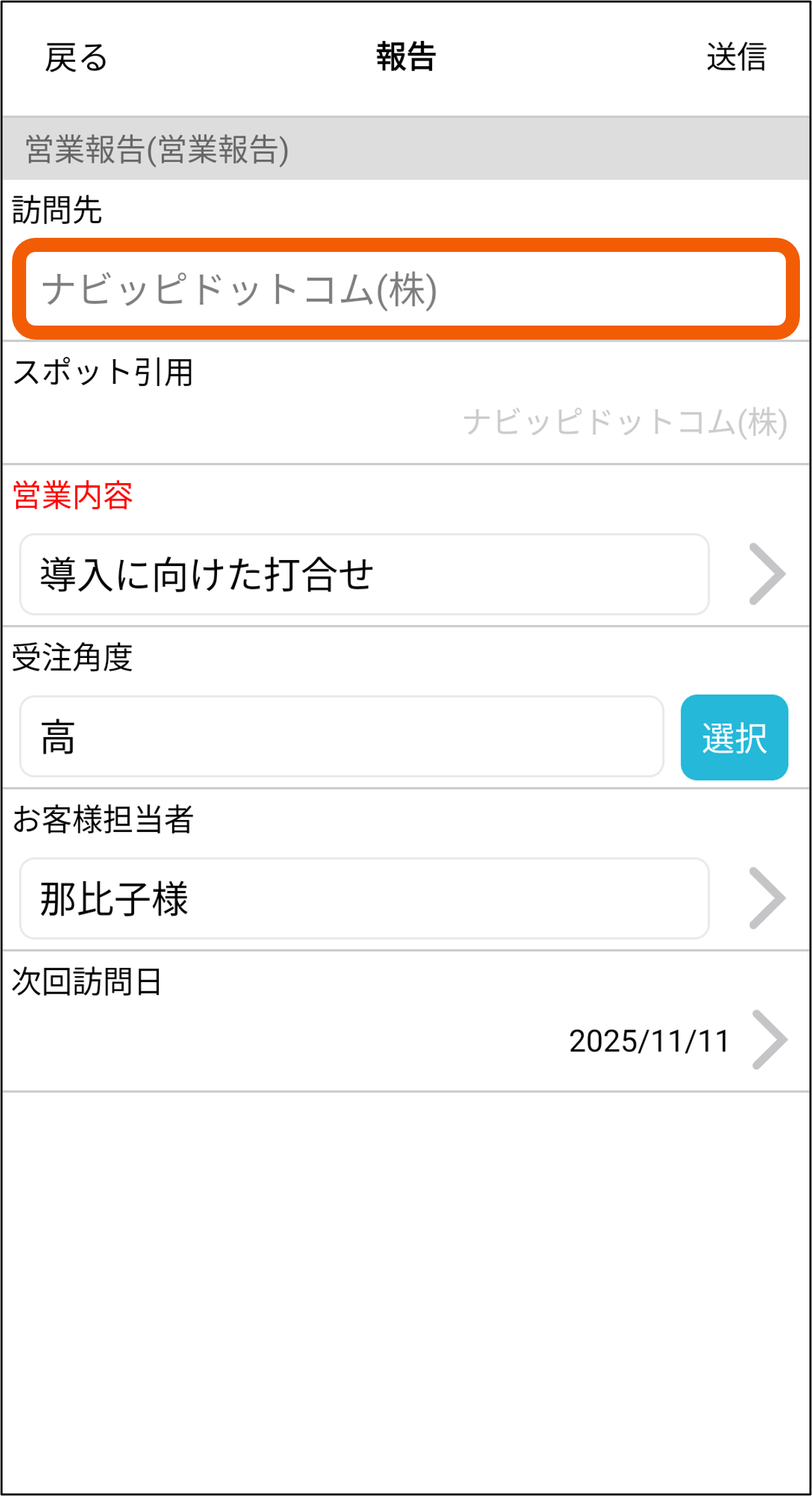Edit the 営業内容 text field
This screenshot has width=812, height=1496.
point(364,574)
